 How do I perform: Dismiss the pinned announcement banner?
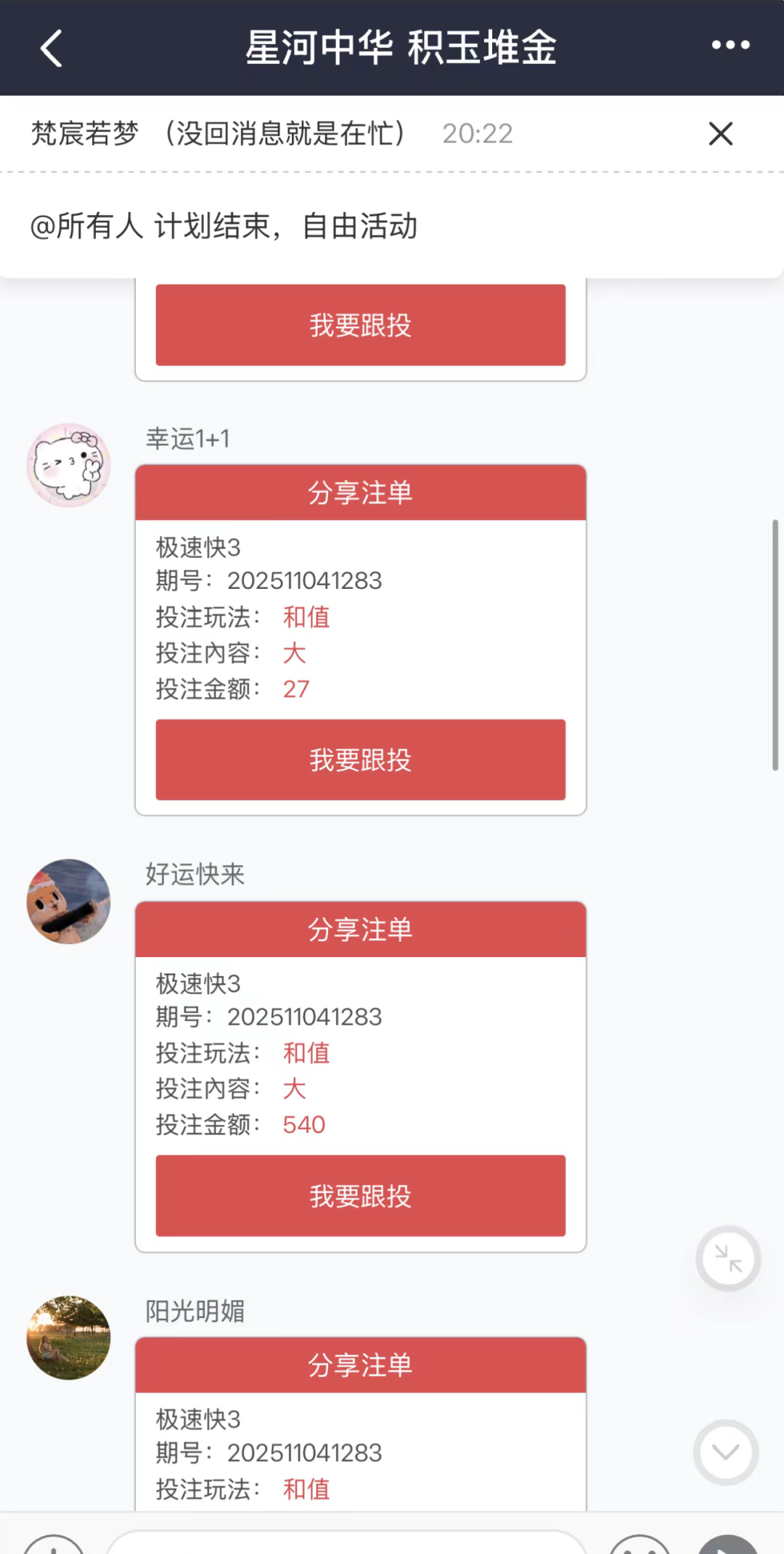pyautogui.click(x=720, y=134)
